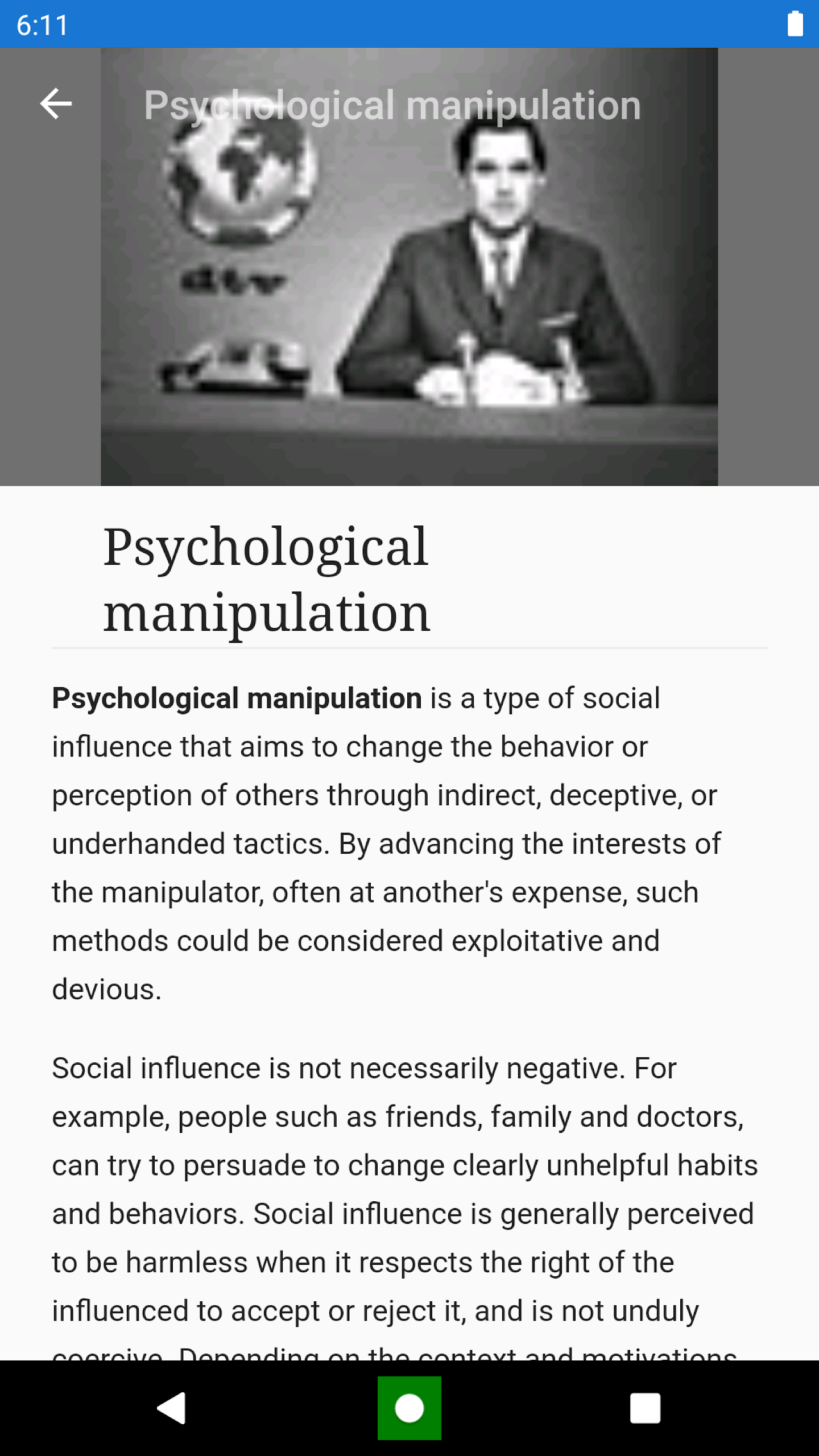Tap the green home button
The image size is (819, 1456).
409,1409
